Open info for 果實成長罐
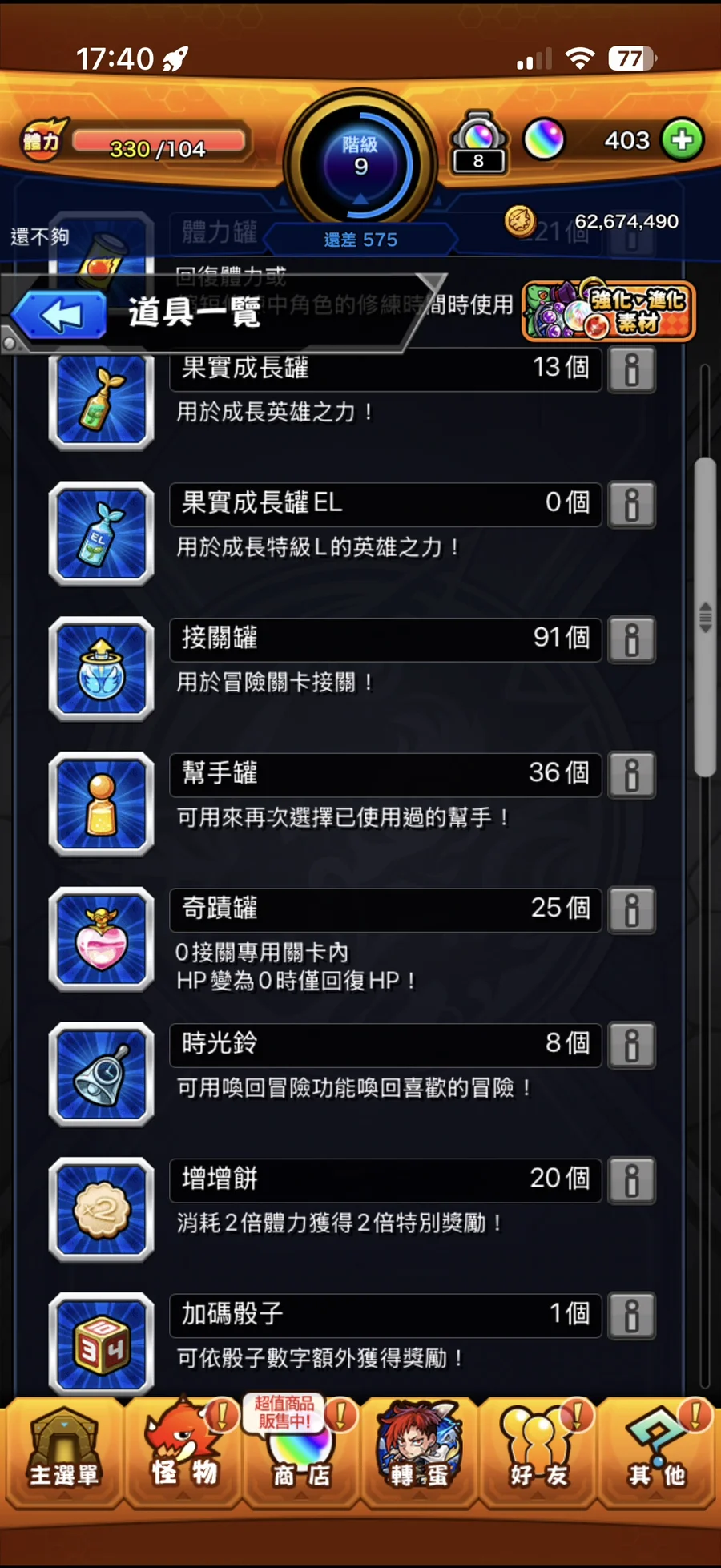Viewport: 721px width, 1568px height. [x=631, y=369]
